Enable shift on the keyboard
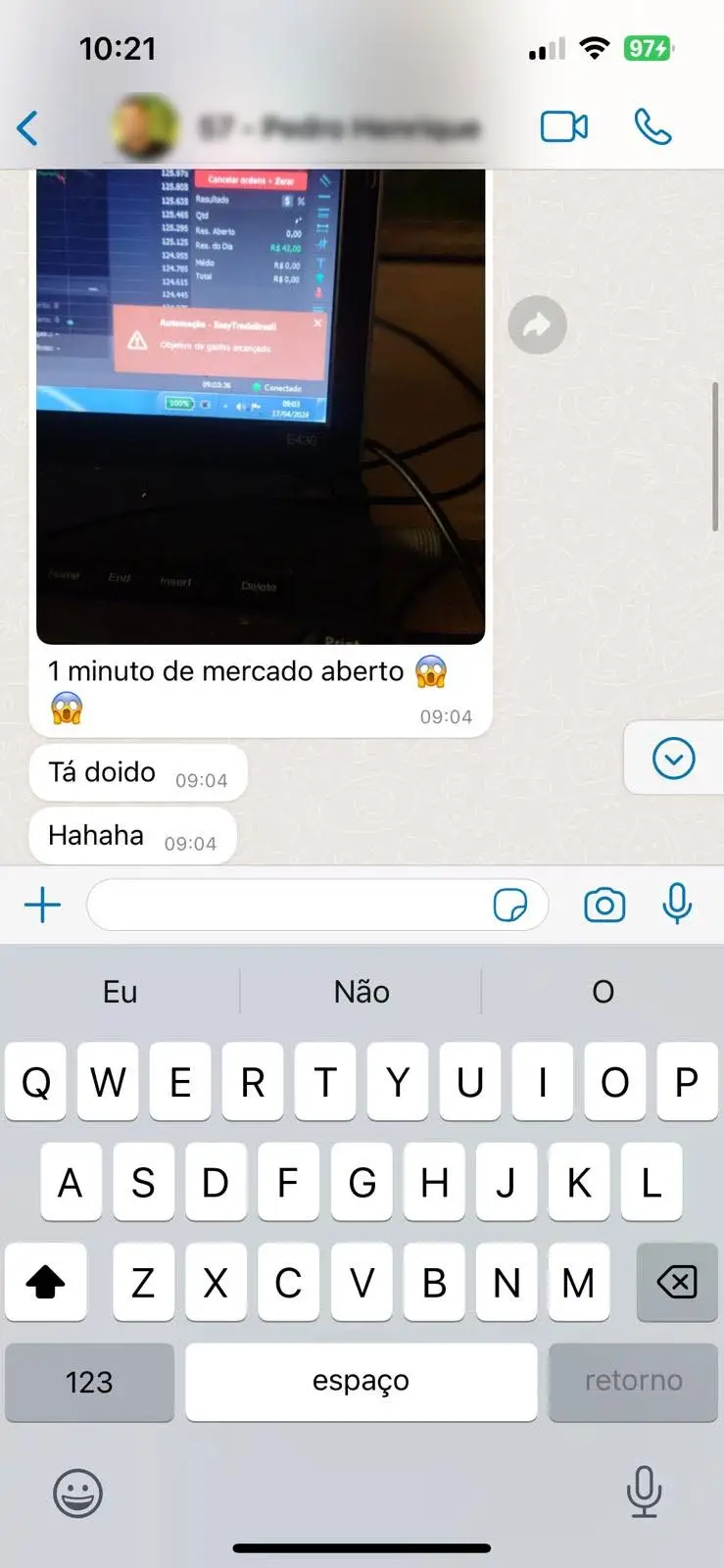Viewport: 724px width, 1568px height. pyautogui.click(x=45, y=1282)
